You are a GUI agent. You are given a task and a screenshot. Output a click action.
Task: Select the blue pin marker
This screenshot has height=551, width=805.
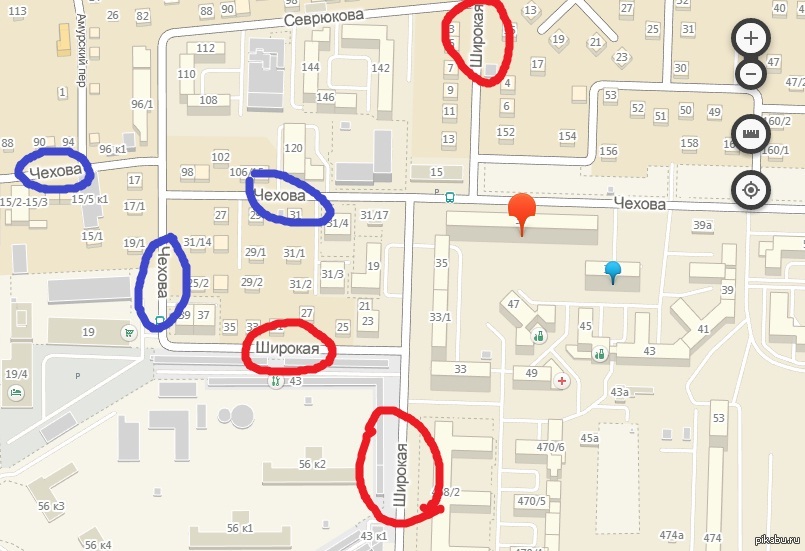613,270
